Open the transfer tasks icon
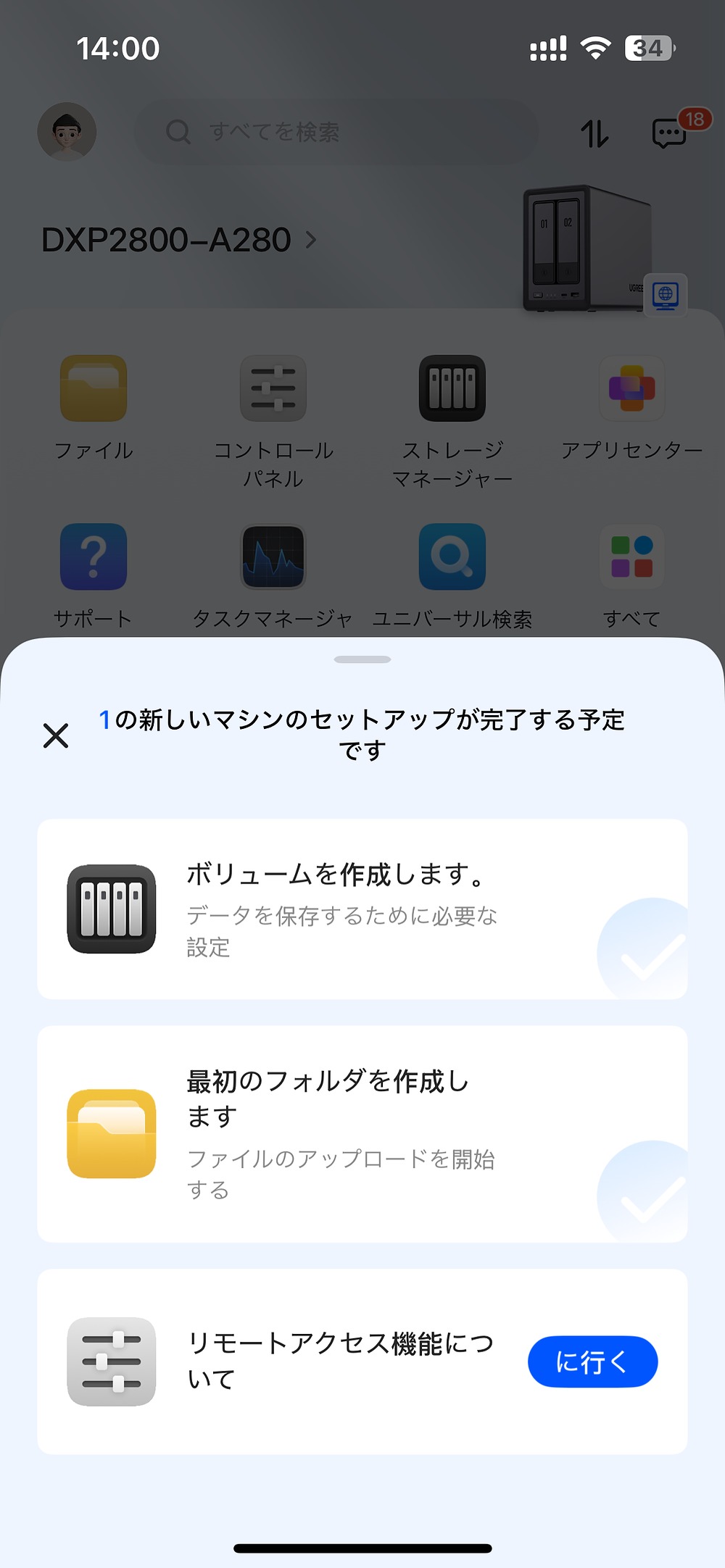Image resolution: width=725 pixels, height=1568 pixels. 594,134
